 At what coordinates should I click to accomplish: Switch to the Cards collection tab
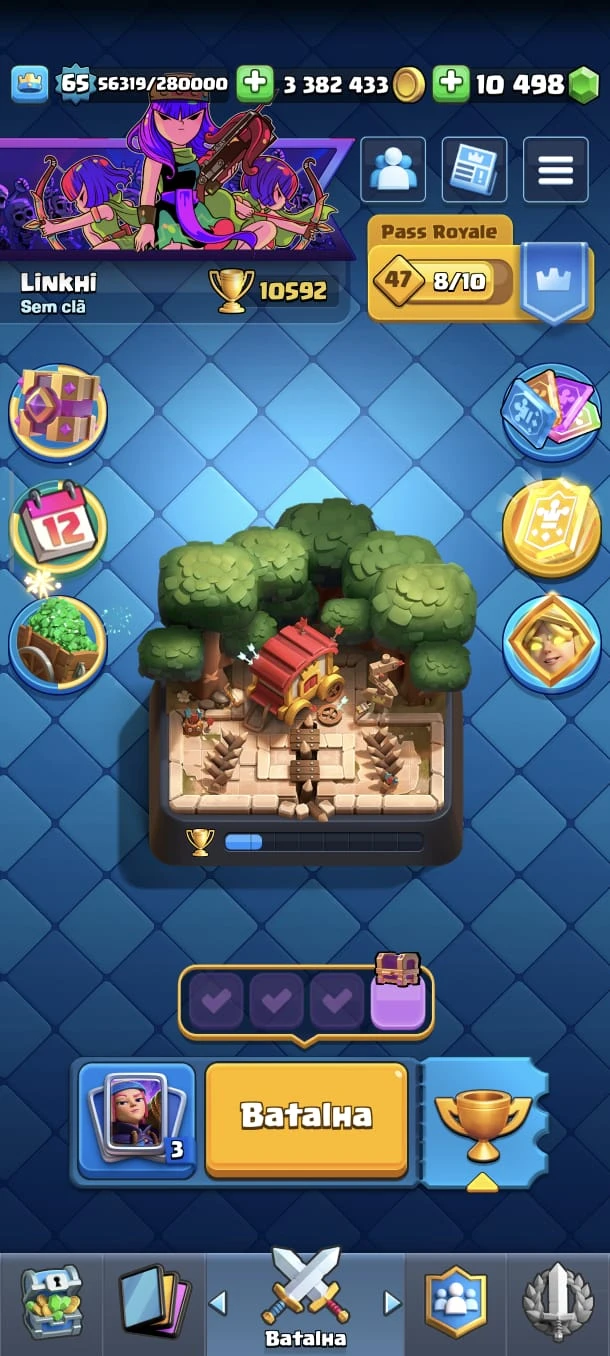[154, 1301]
